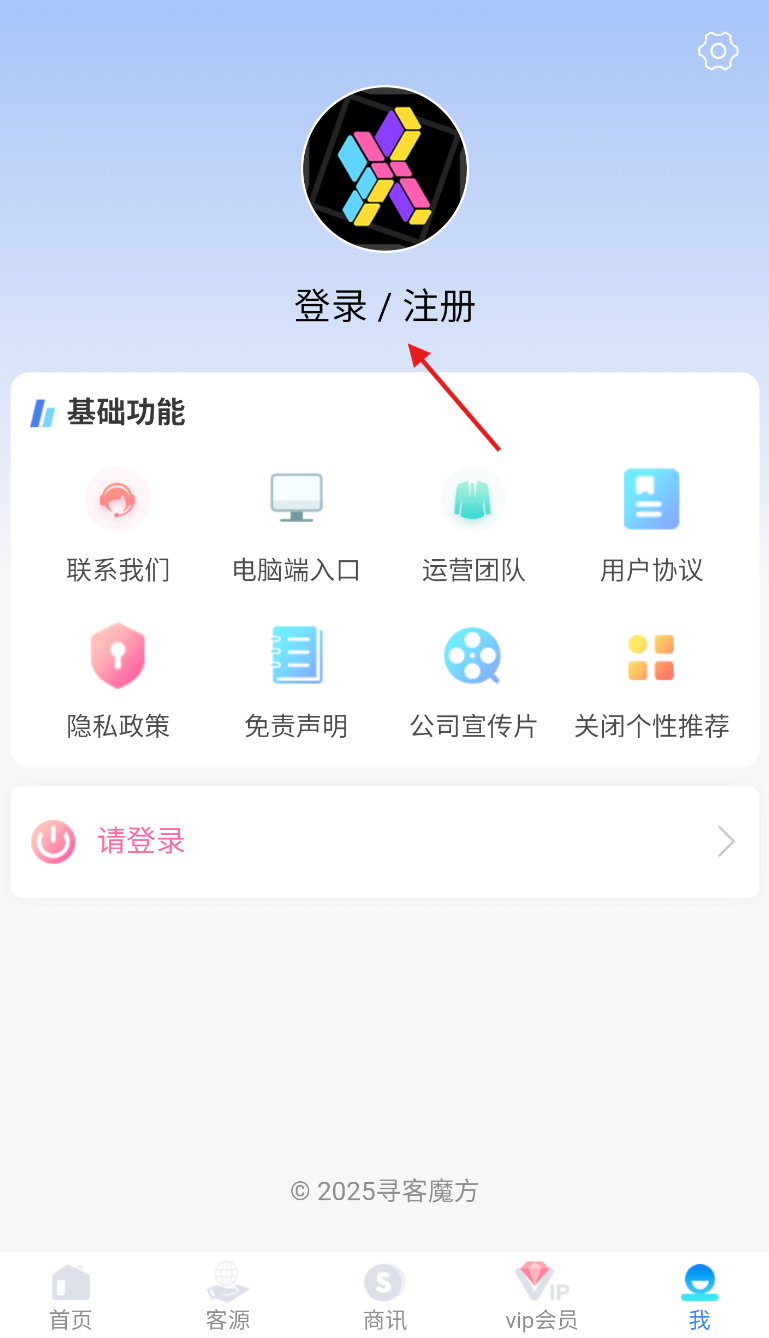This screenshot has width=769, height=1338.
Task: Switch to the 商讯 tab
Action: tap(385, 1296)
